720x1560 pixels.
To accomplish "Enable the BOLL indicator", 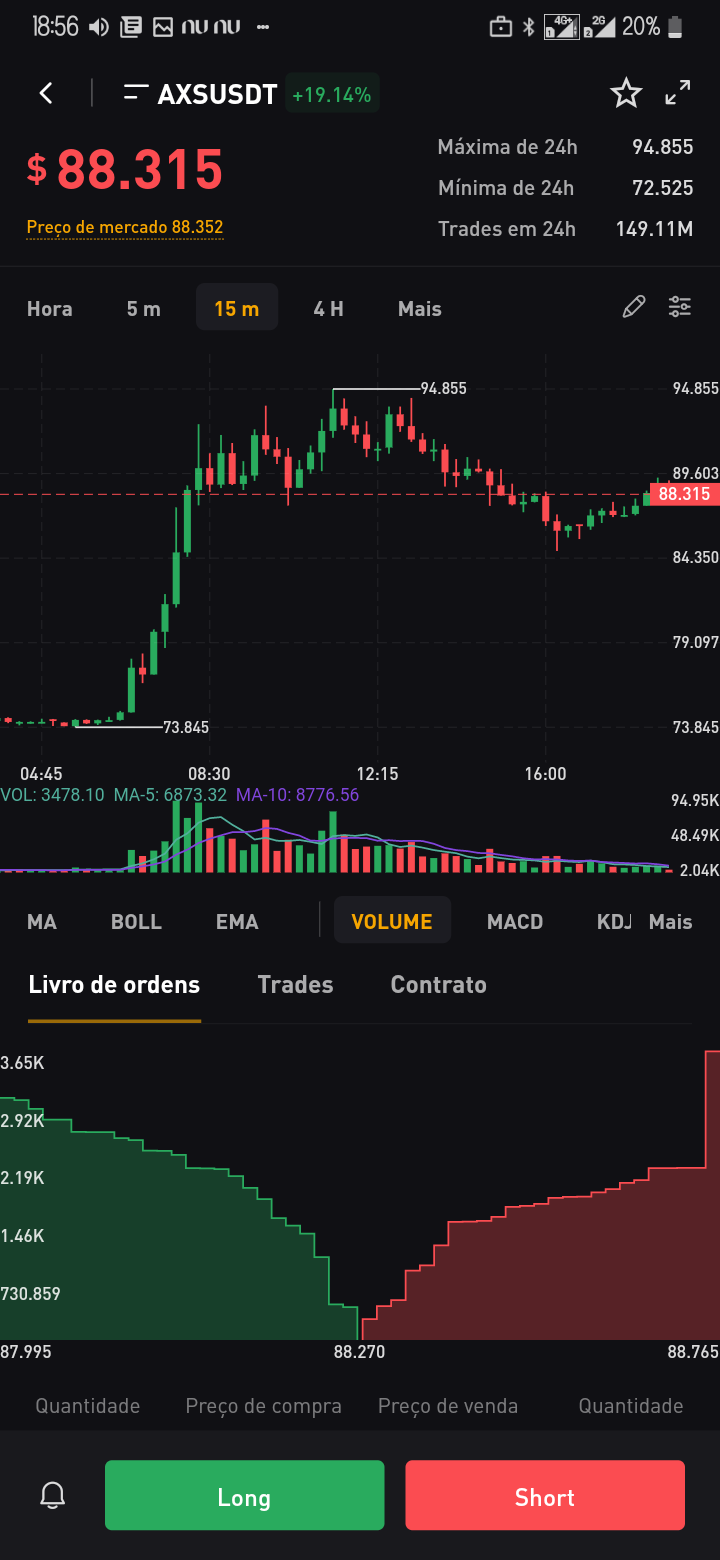I will [x=136, y=922].
